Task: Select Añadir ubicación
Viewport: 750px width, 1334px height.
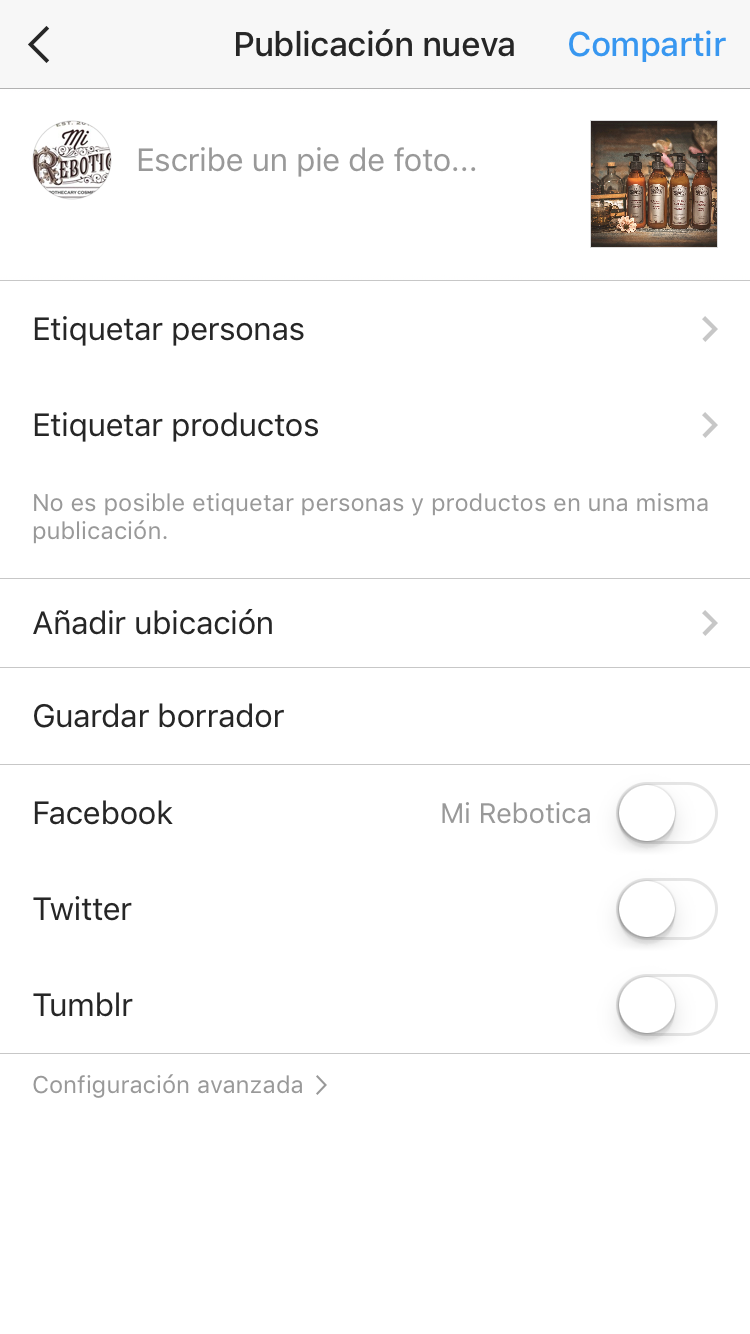Action: click(x=375, y=623)
